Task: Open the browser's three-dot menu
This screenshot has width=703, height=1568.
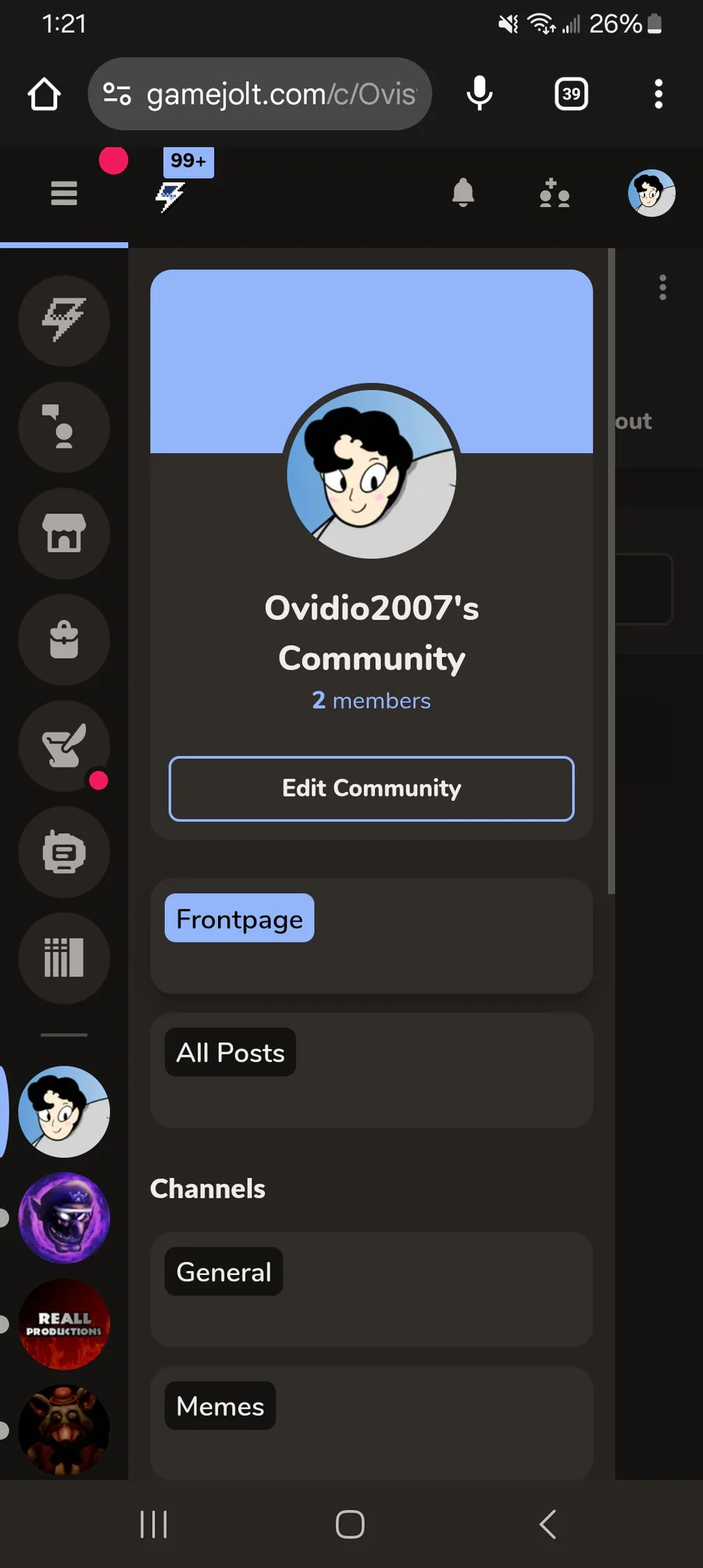Action: point(658,94)
